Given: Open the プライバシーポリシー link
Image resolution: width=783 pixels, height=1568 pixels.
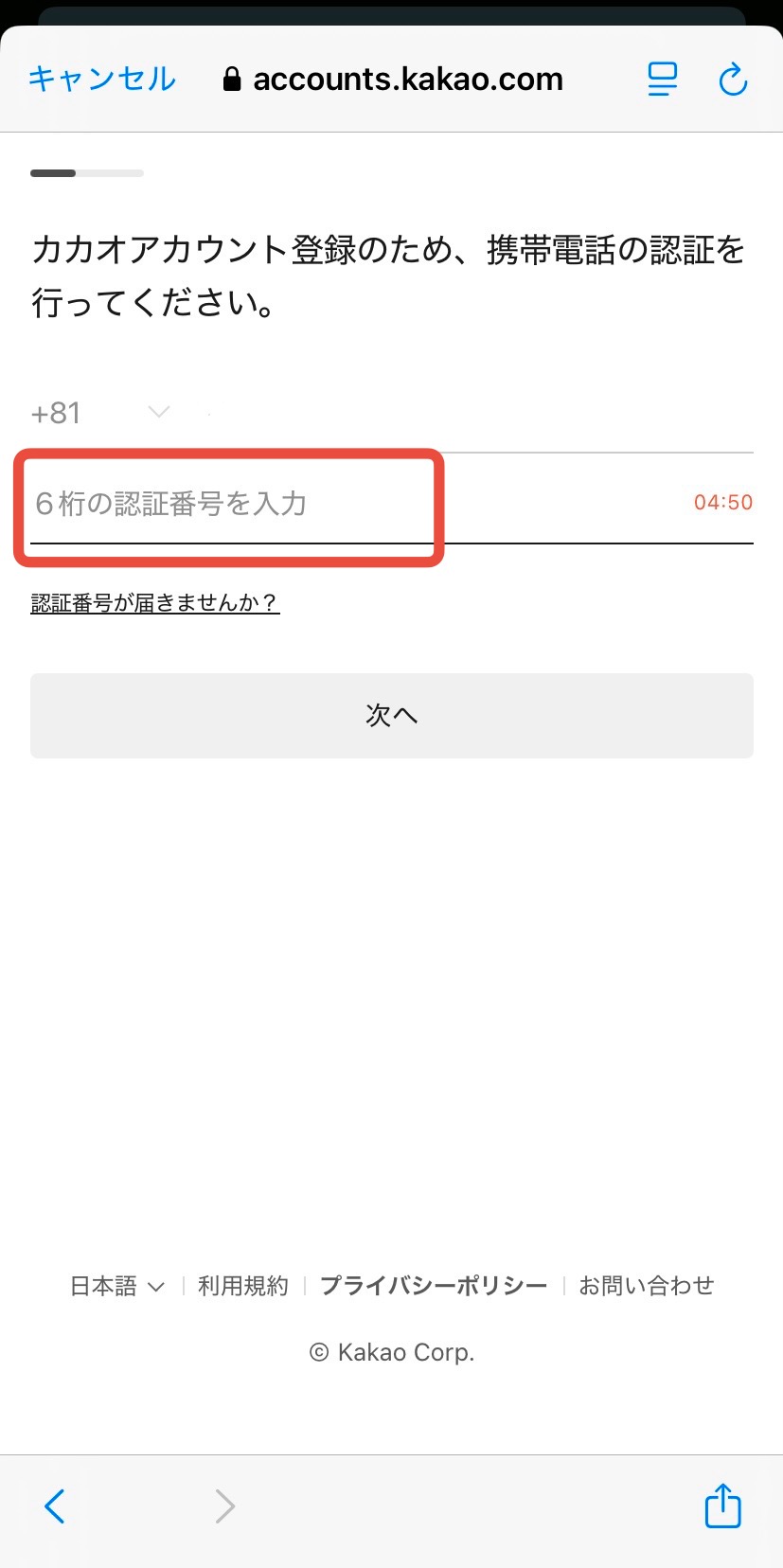Looking at the screenshot, I should [x=434, y=1286].
